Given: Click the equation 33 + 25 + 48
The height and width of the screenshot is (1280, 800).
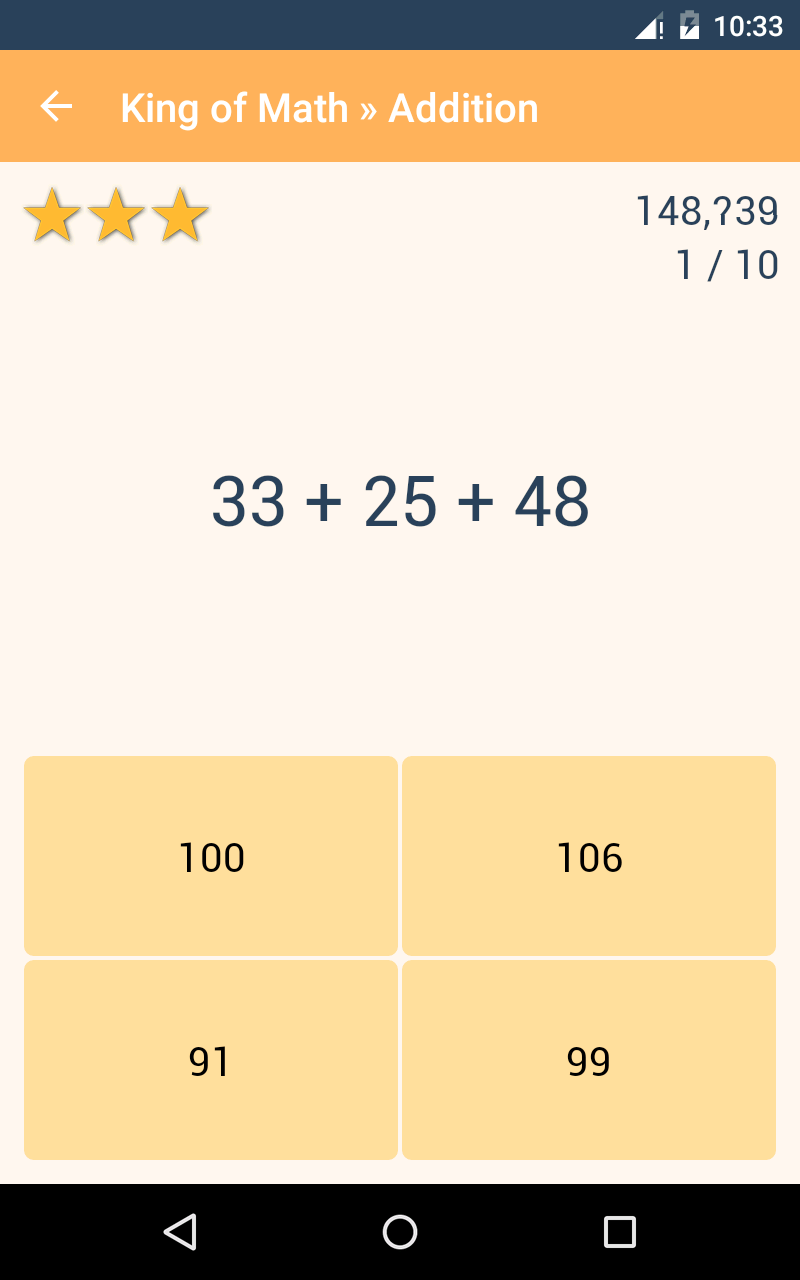Looking at the screenshot, I should click(x=400, y=500).
